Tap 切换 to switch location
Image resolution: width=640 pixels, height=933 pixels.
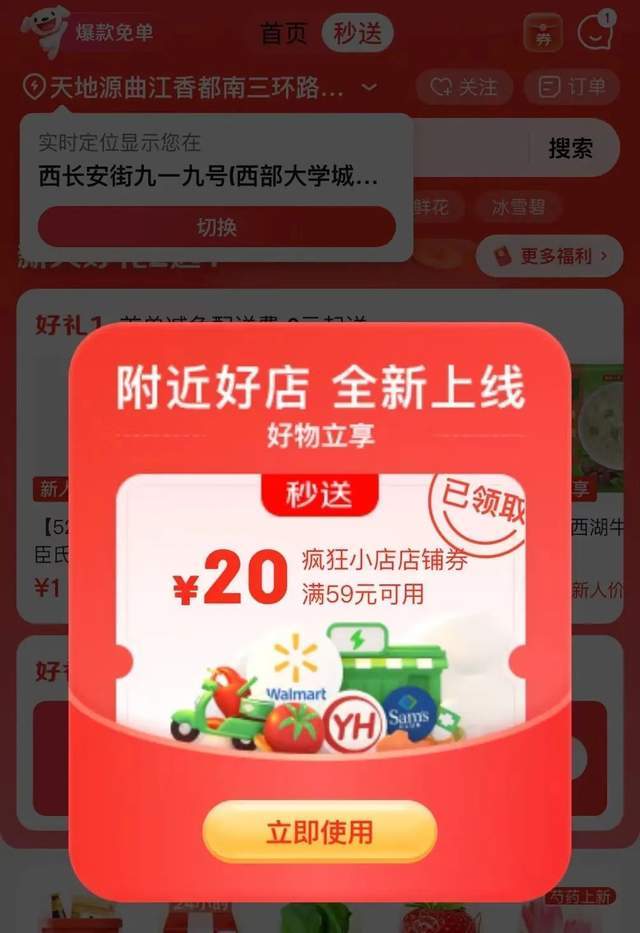pyautogui.click(x=216, y=226)
